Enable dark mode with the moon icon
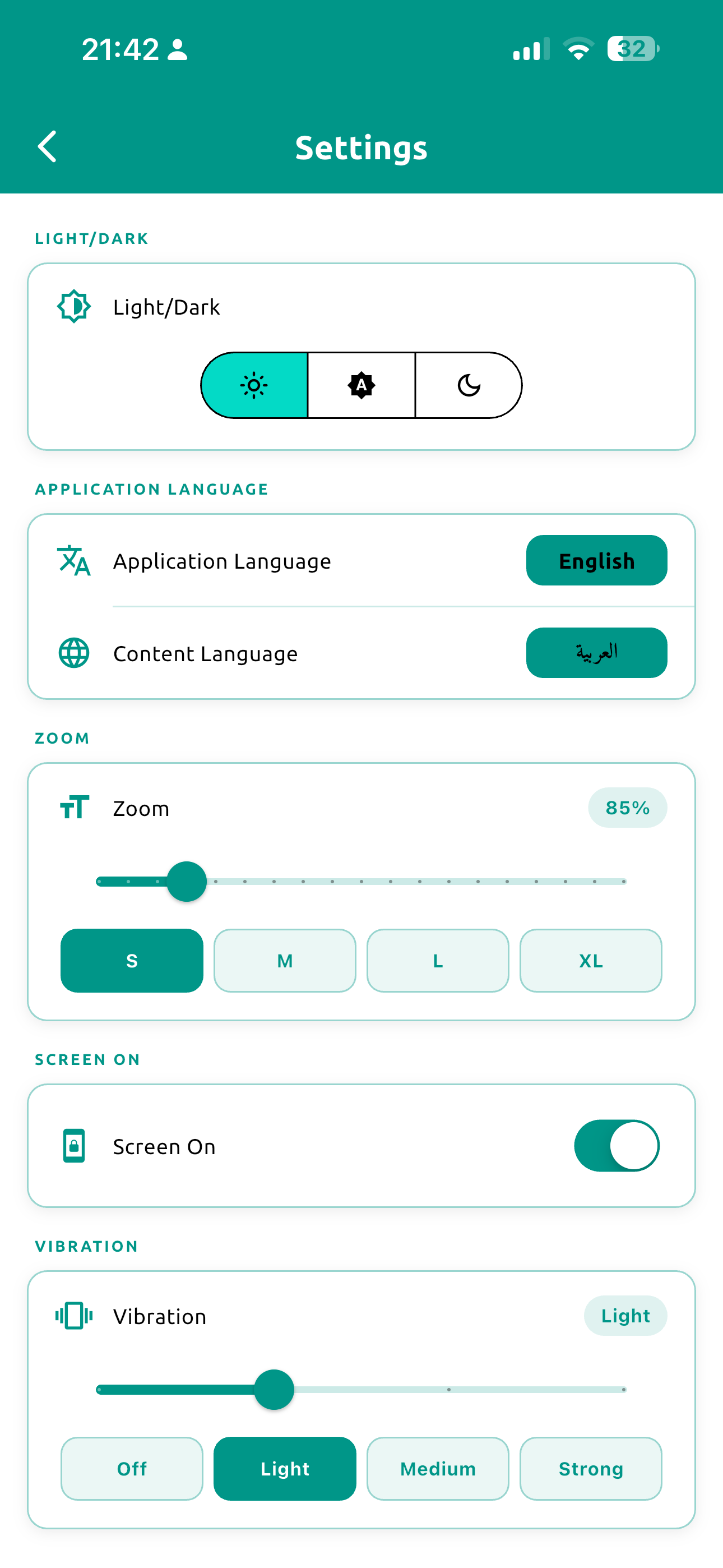Screen dimensions: 723x1568 (x=468, y=385)
